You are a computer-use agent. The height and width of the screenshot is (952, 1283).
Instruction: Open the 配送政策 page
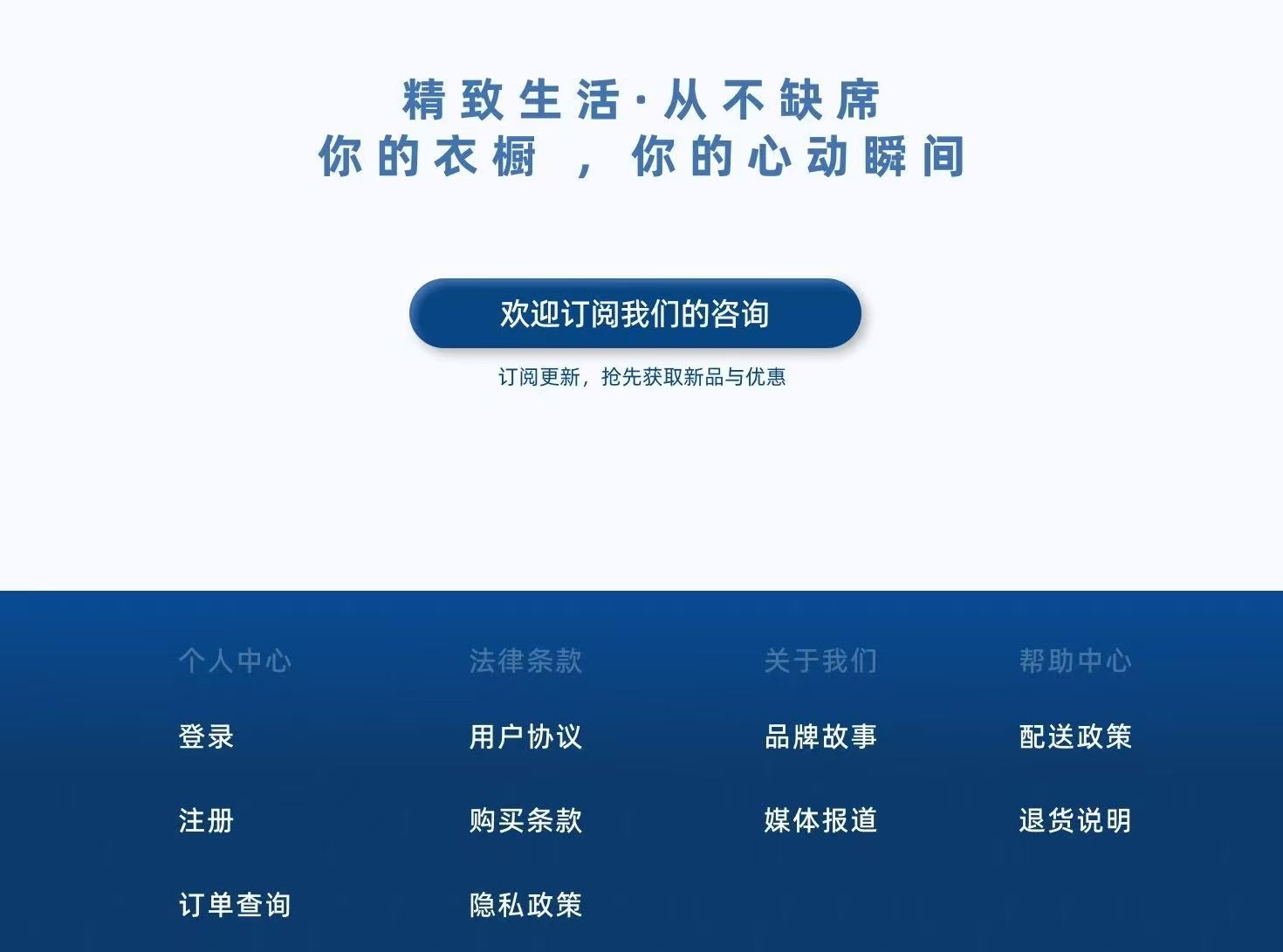(1074, 736)
